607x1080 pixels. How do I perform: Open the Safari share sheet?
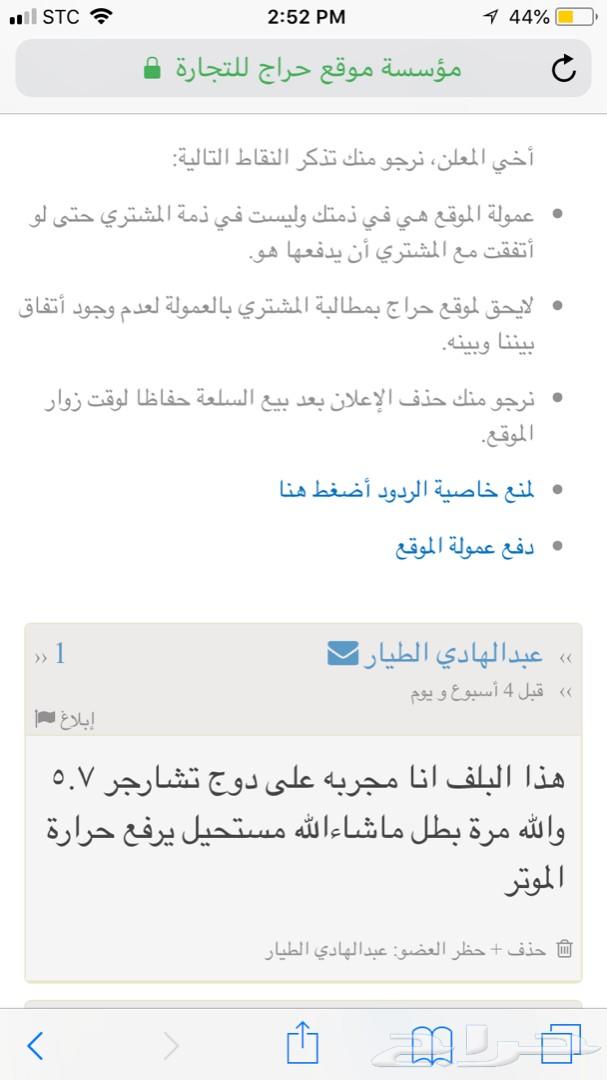coord(302,1043)
